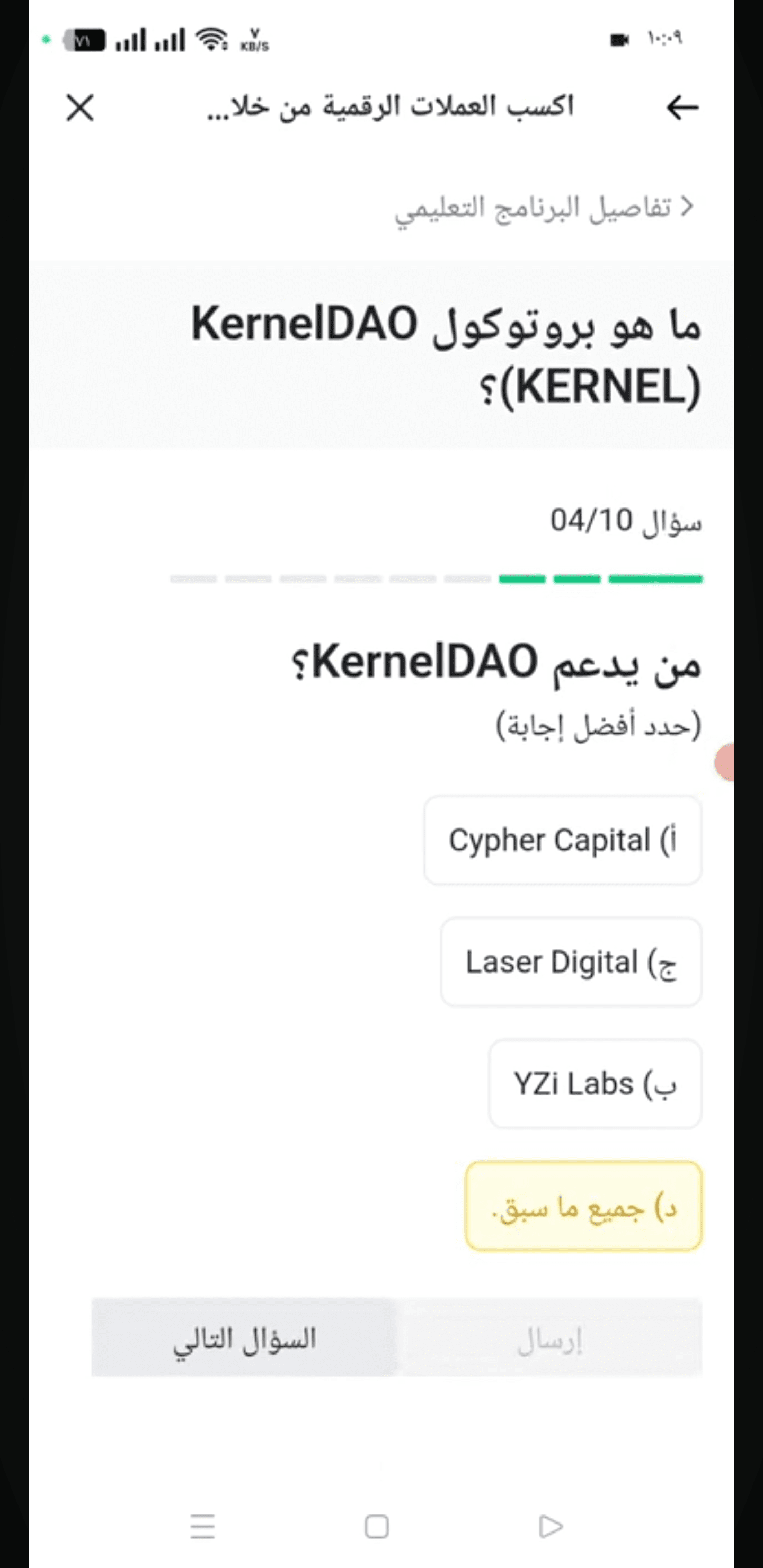The image size is (763, 1568).
Task: Open recent apps from navigation bar
Action: [203, 1526]
